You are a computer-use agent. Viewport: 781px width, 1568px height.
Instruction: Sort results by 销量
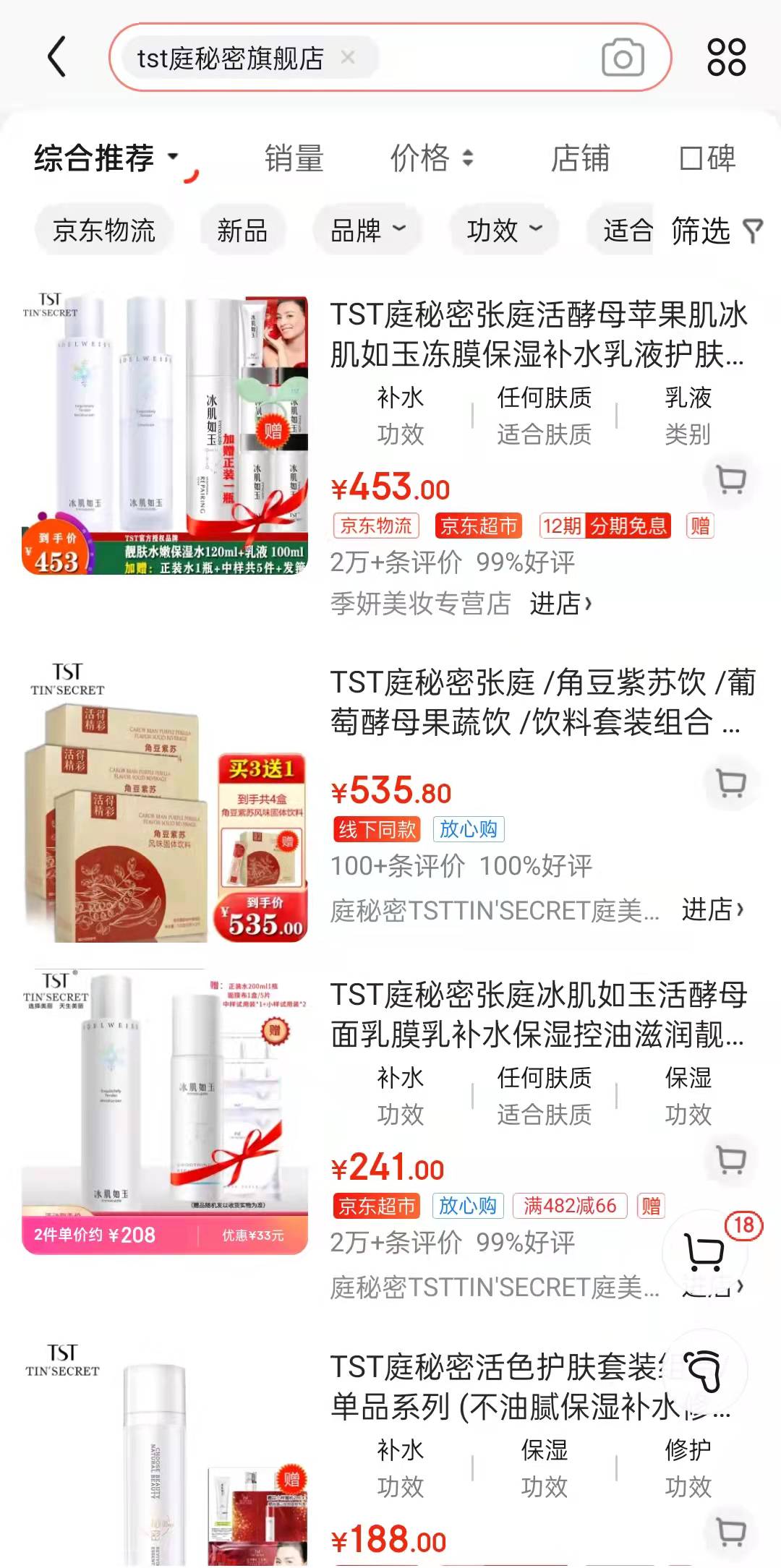coord(294,158)
